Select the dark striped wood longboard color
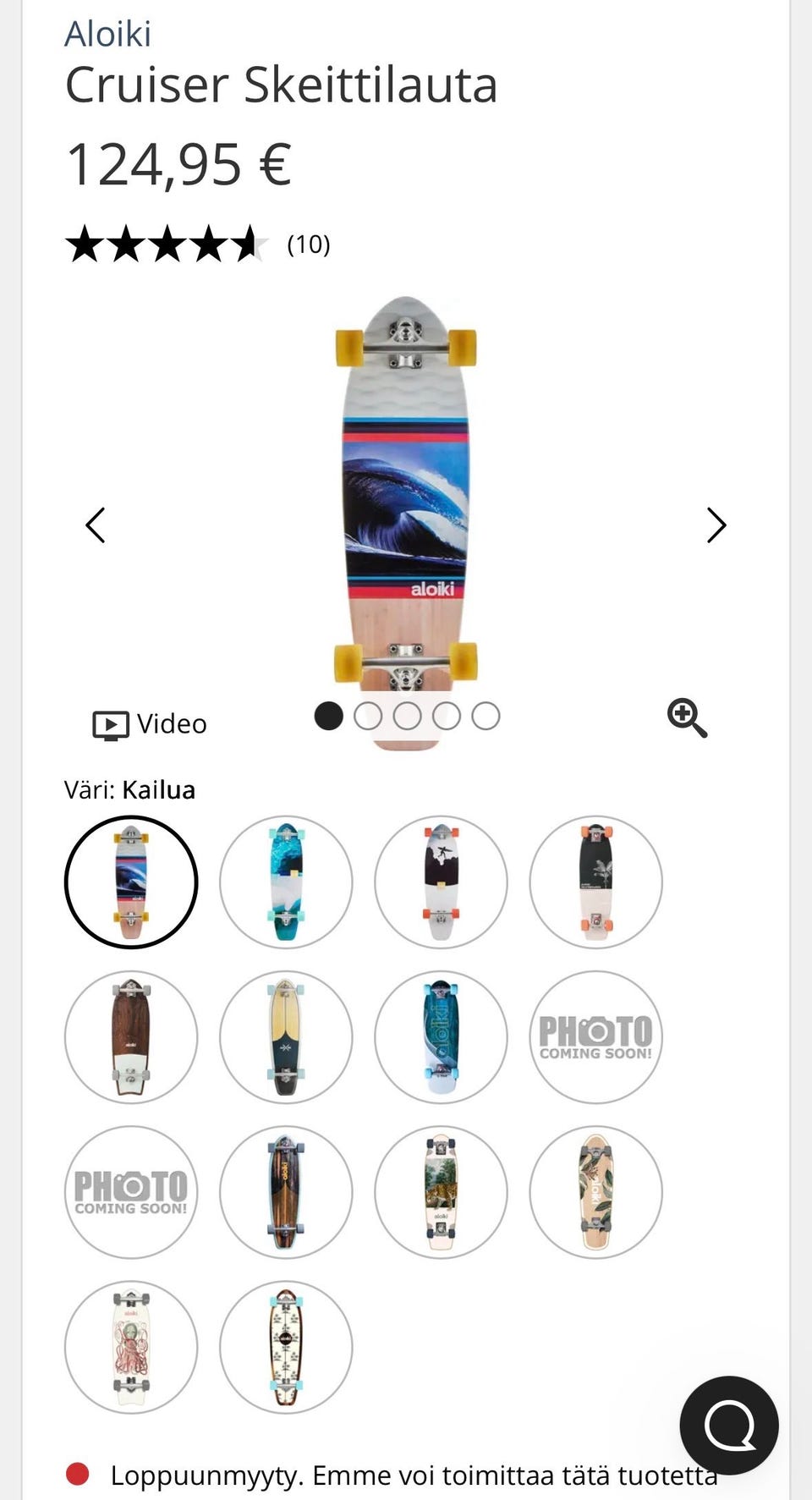The width and height of the screenshot is (812, 1500). coord(286,1192)
